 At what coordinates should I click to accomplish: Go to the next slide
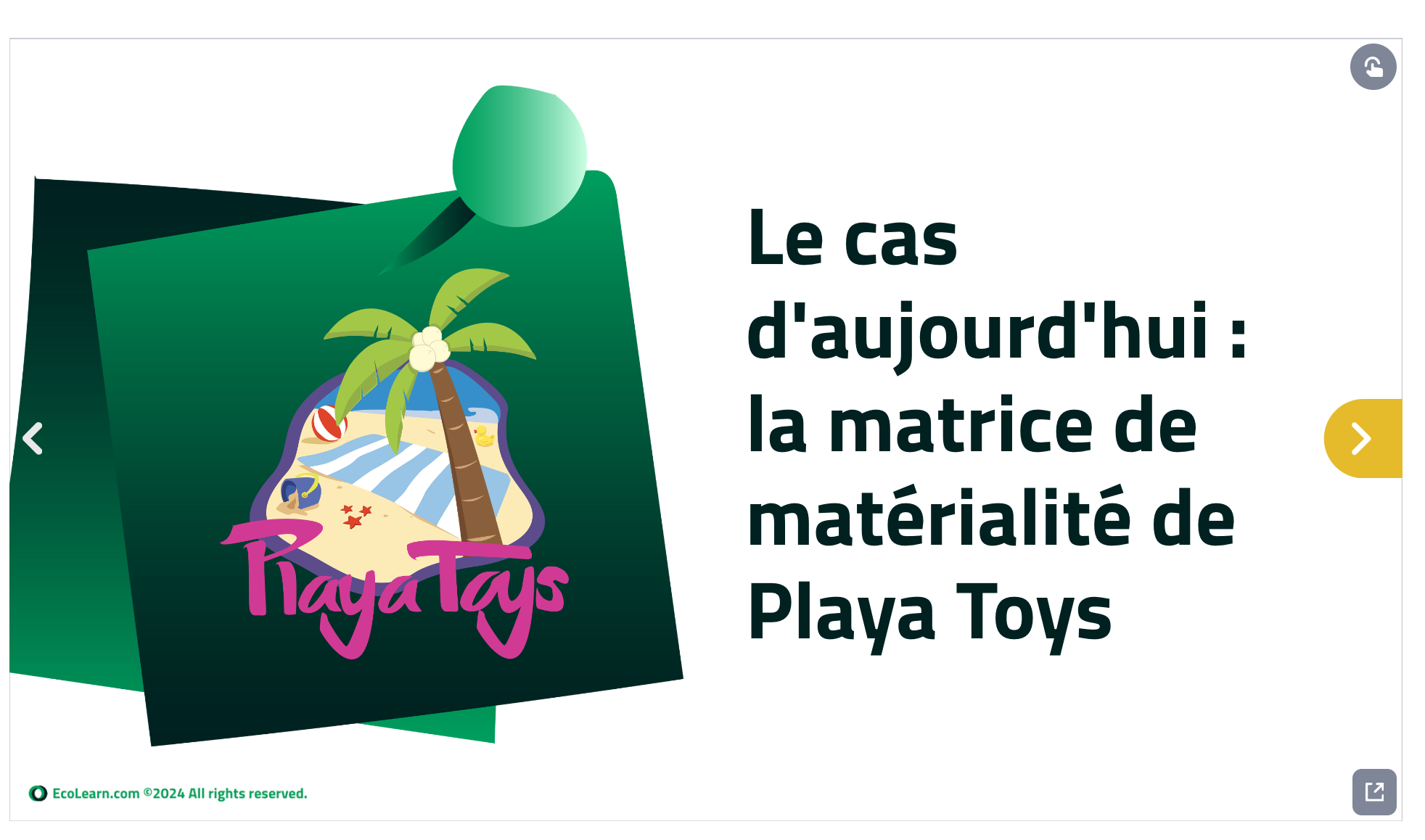1362,438
